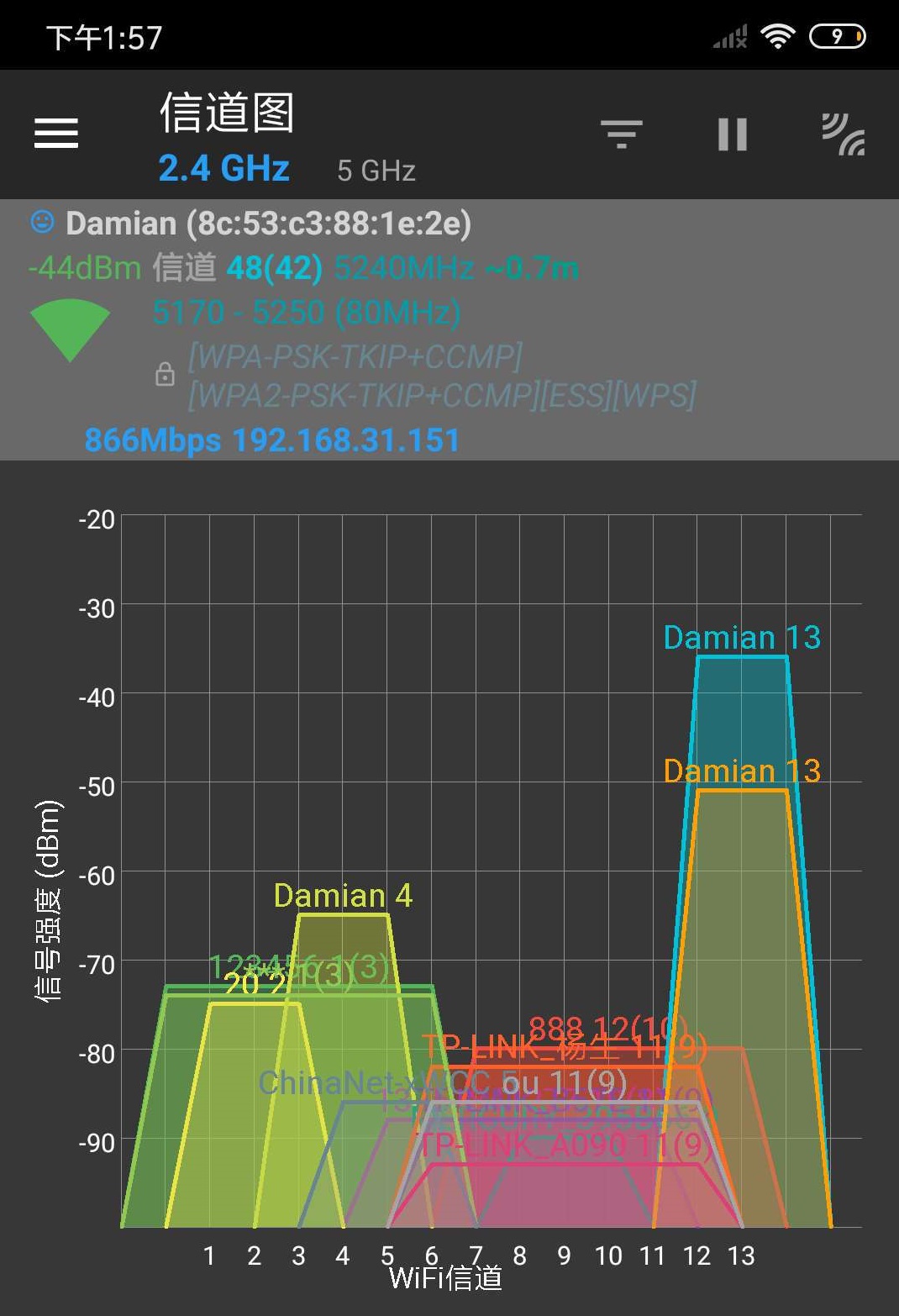Select the 2.4 GHz band tab

(x=223, y=167)
